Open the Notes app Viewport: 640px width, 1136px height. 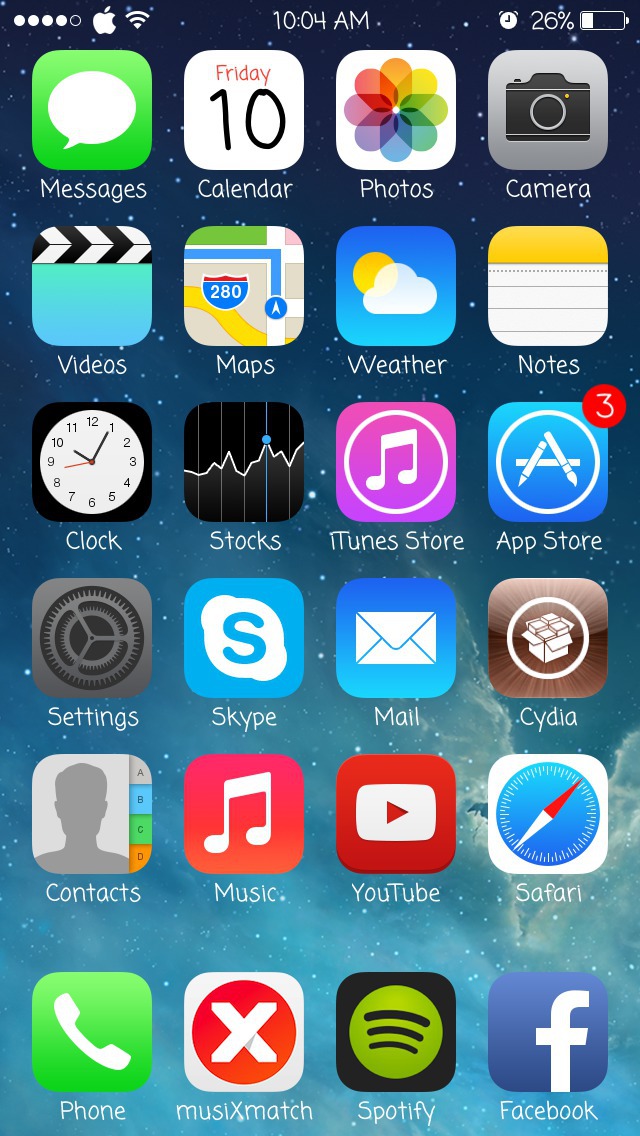point(548,285)
